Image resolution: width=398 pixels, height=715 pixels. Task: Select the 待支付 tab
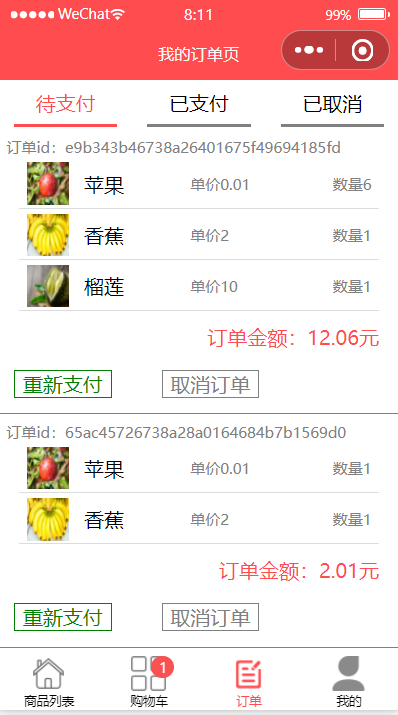pyautogui.click(x=65, y=106)
